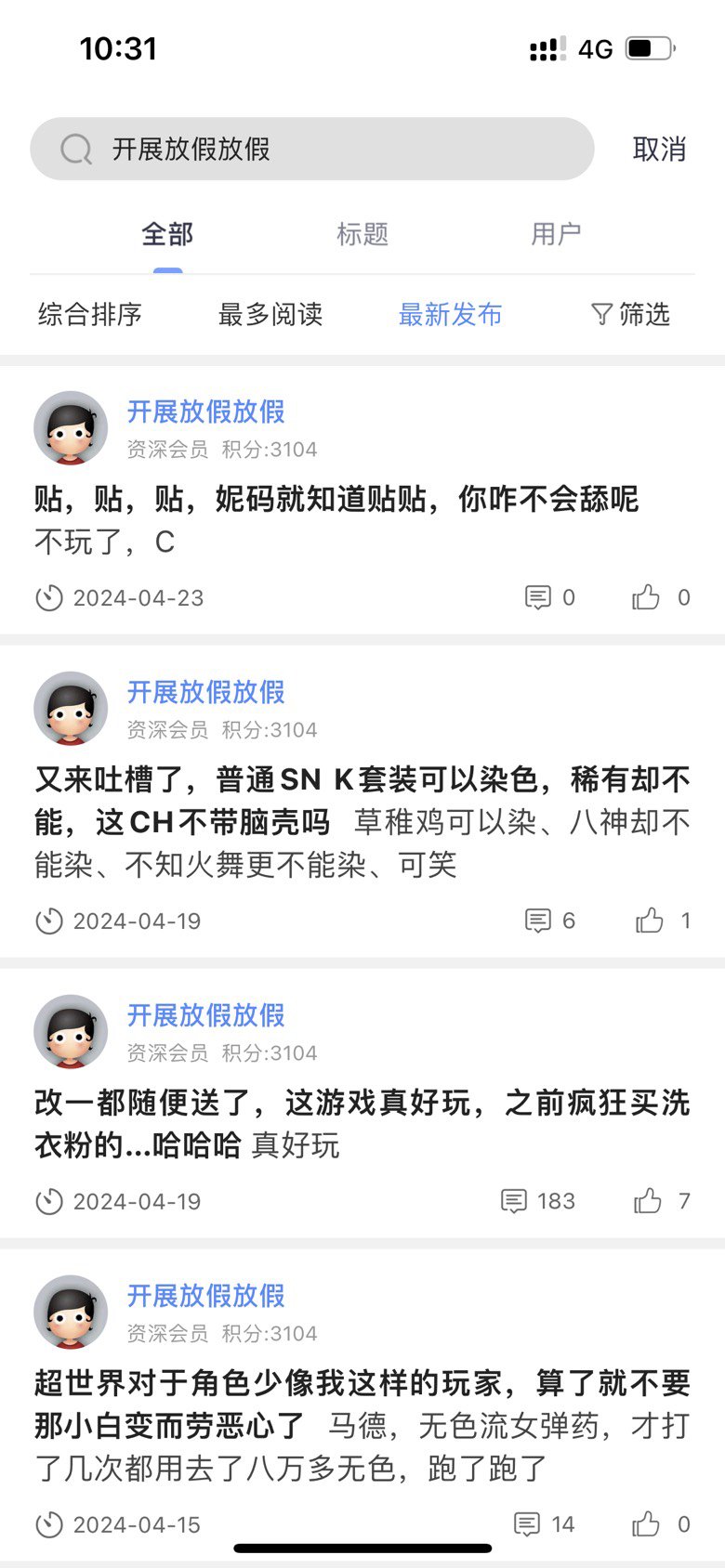Sort results by 综合排序
The image size is (725, 1568).
coord(90,314)
